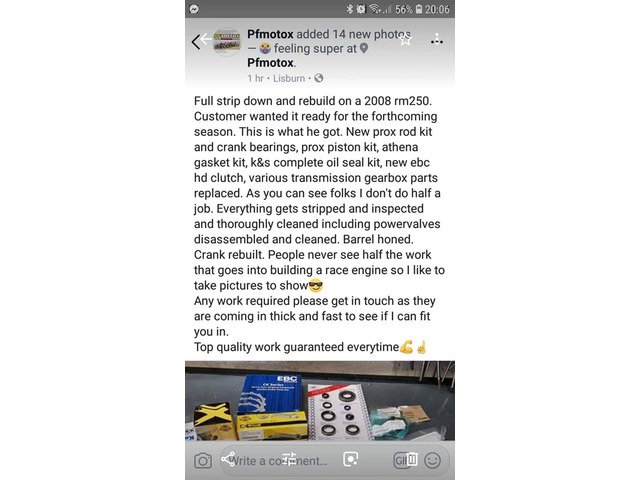This screenshot has height=480, width=640.
Task: Tap the camera icon beside comment box
Action: (x=203, y=460)
